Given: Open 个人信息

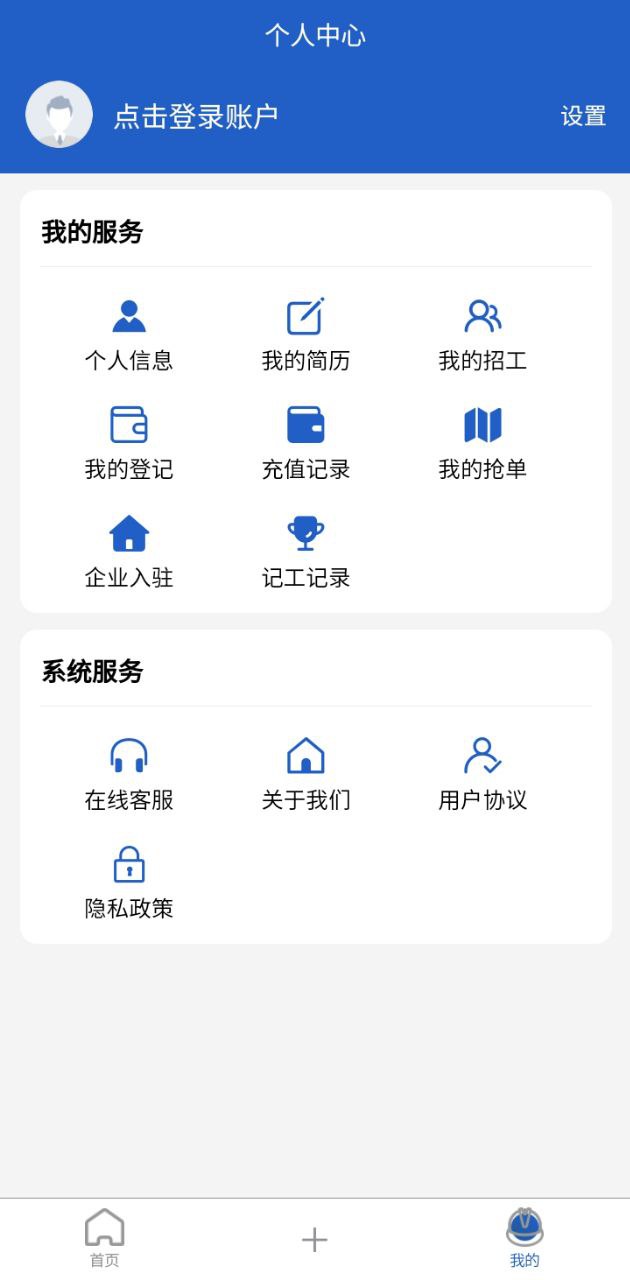Looking at the screenshot, I should coord(129,335).
